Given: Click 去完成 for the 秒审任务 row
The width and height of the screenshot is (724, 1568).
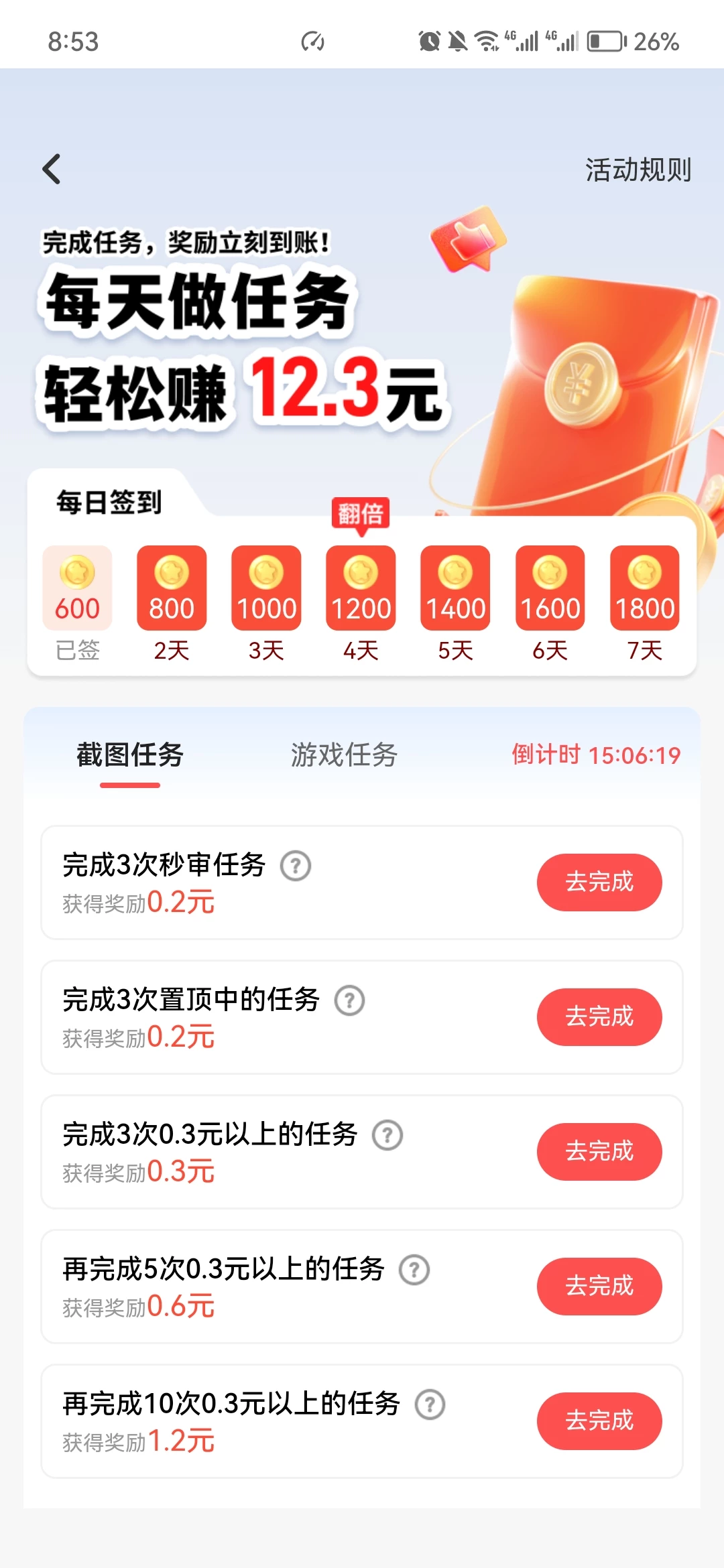Looking at the screenshot, I should 600,882.
